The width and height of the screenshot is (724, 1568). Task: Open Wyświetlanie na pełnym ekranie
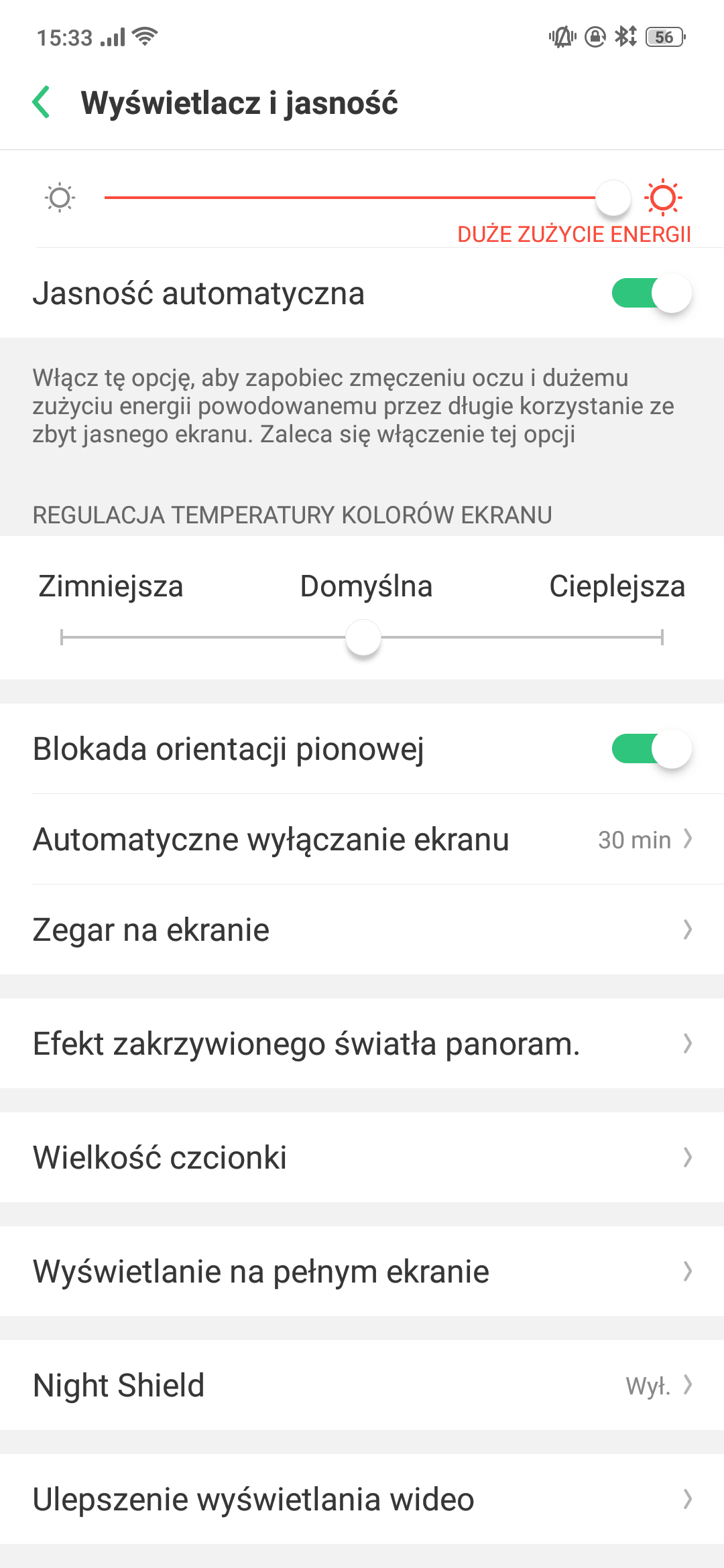(x=362, y=1272)
